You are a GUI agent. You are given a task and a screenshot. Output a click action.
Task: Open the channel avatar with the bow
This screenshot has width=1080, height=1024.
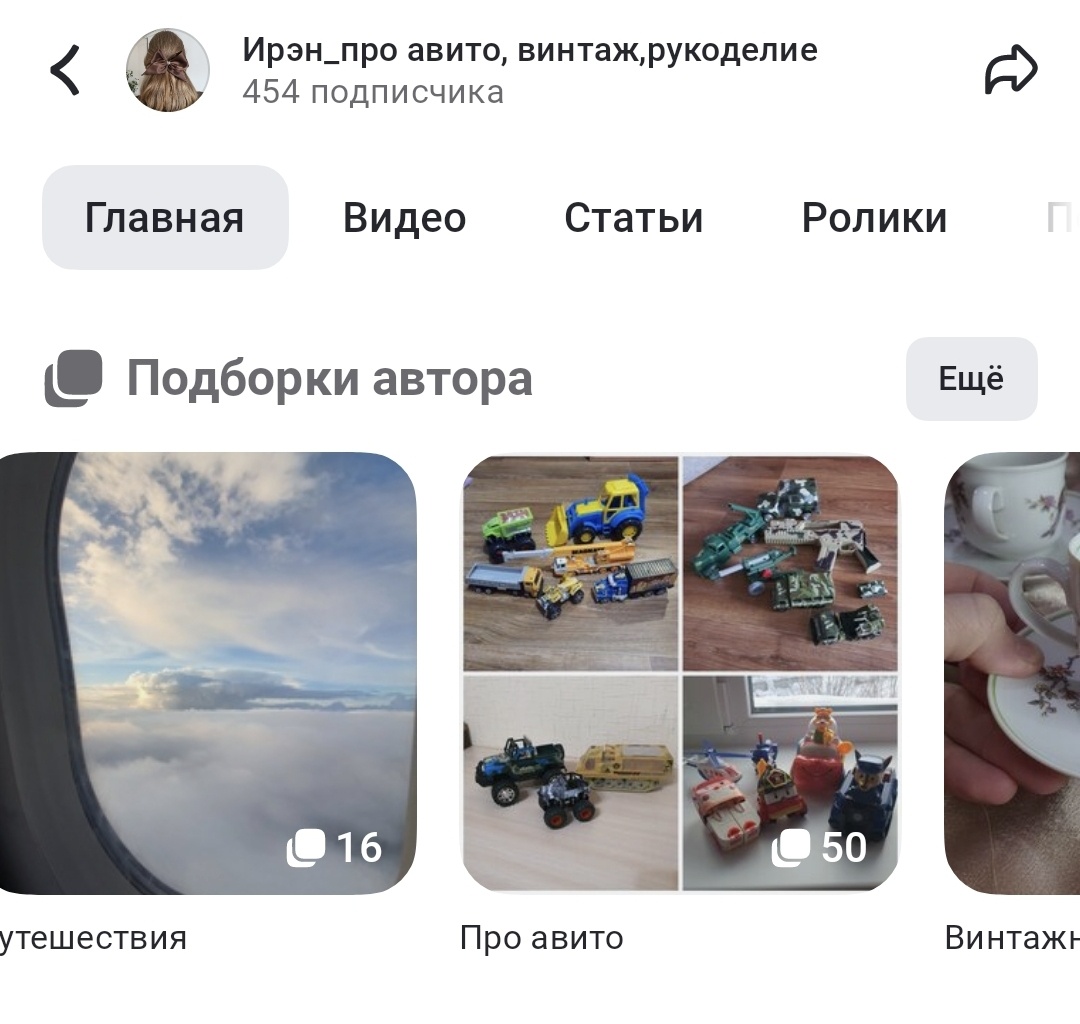[167, 70]
